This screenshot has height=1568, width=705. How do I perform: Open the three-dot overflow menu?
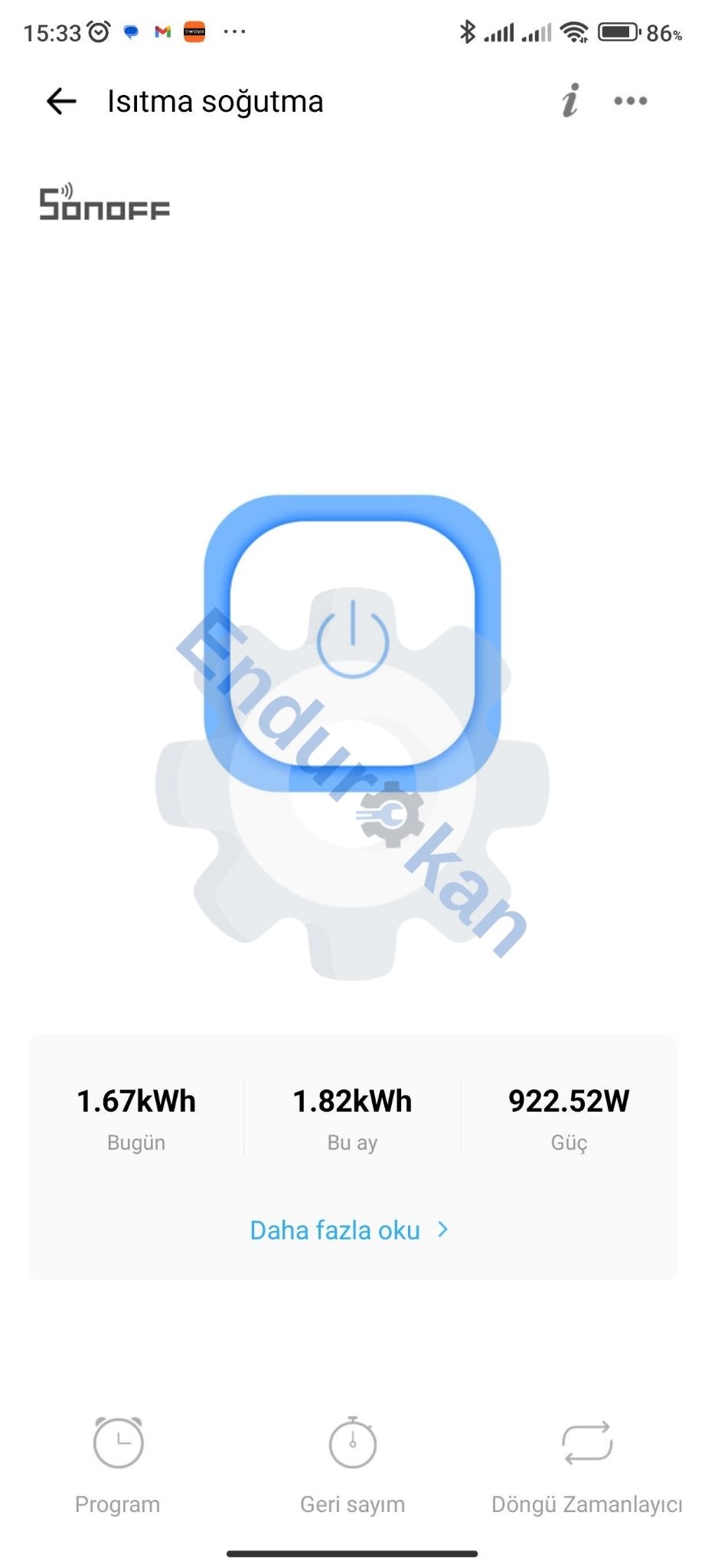pos(631,101)
